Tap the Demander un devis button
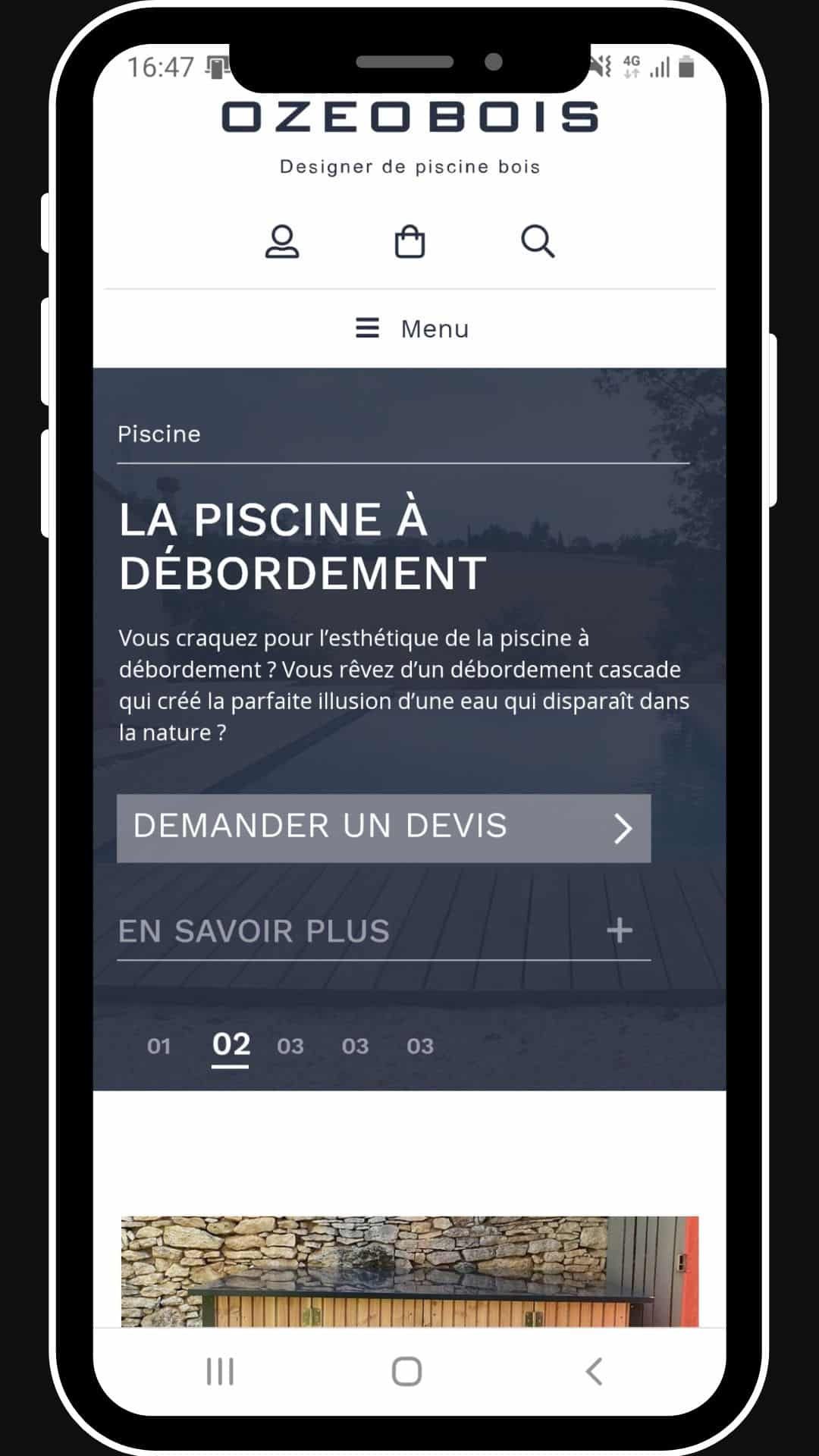Image resolution: width=819 pixels, height=1456 pixels. pos(384,827)
